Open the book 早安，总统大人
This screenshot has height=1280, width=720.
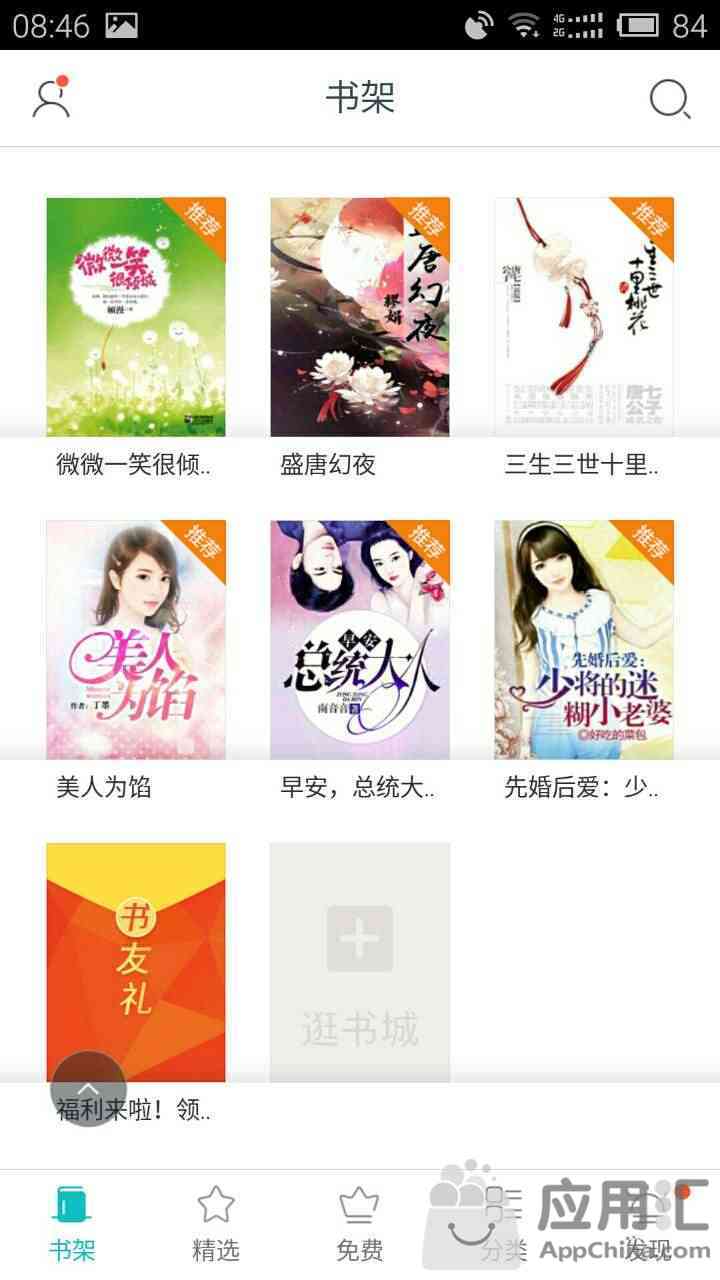360,640
